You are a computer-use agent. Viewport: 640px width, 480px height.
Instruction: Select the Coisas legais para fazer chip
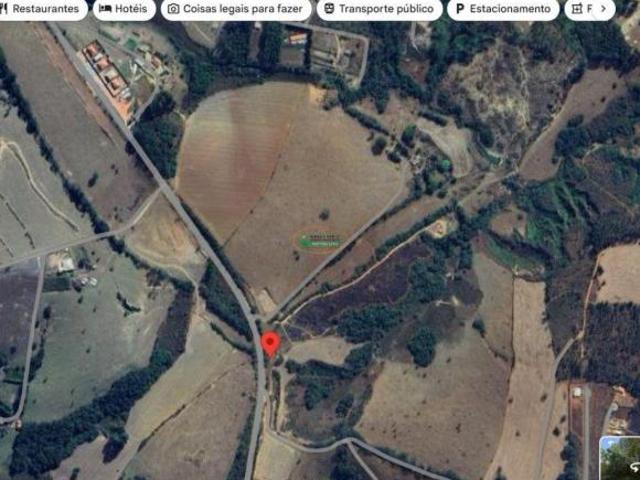point(236,9)
